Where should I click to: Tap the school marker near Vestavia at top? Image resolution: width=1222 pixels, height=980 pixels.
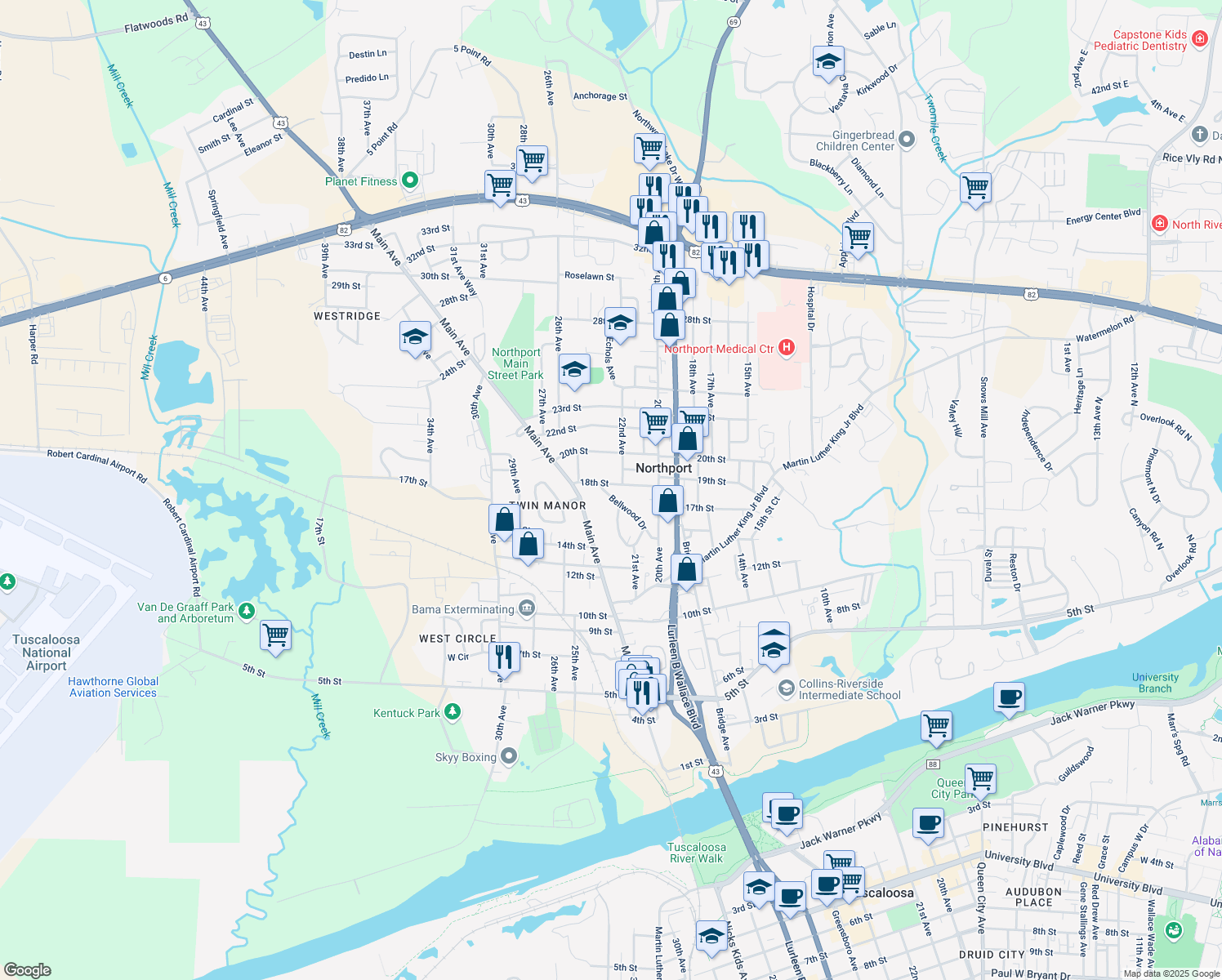(828, 61)
